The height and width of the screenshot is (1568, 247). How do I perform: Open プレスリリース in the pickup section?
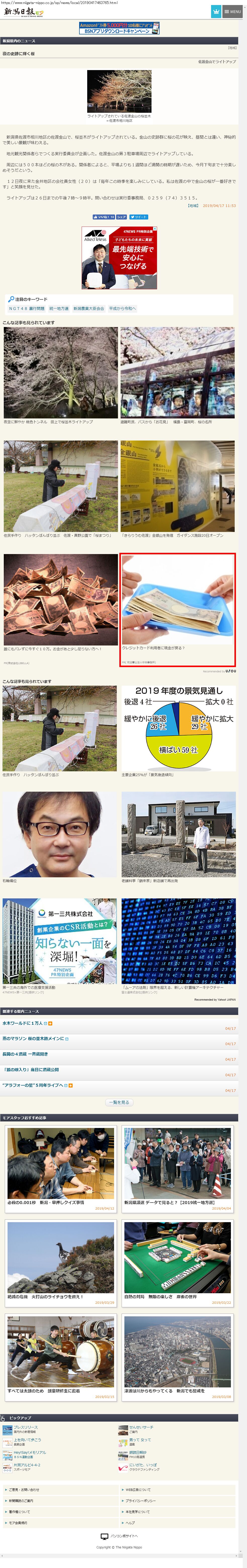click(x=26, y=1427)
